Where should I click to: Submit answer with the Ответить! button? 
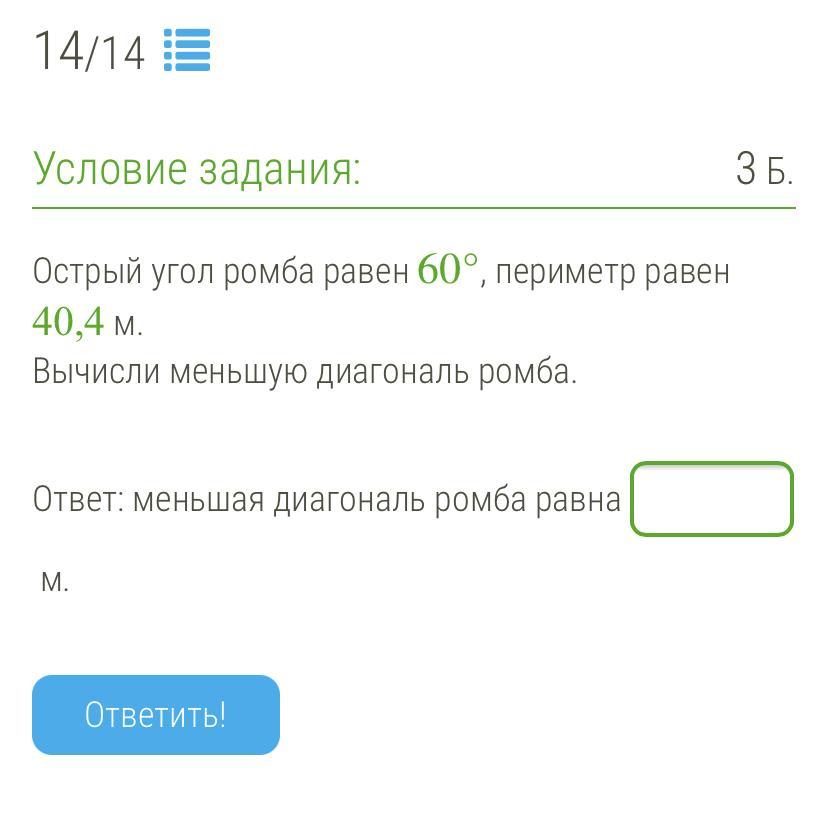[156, 715]
